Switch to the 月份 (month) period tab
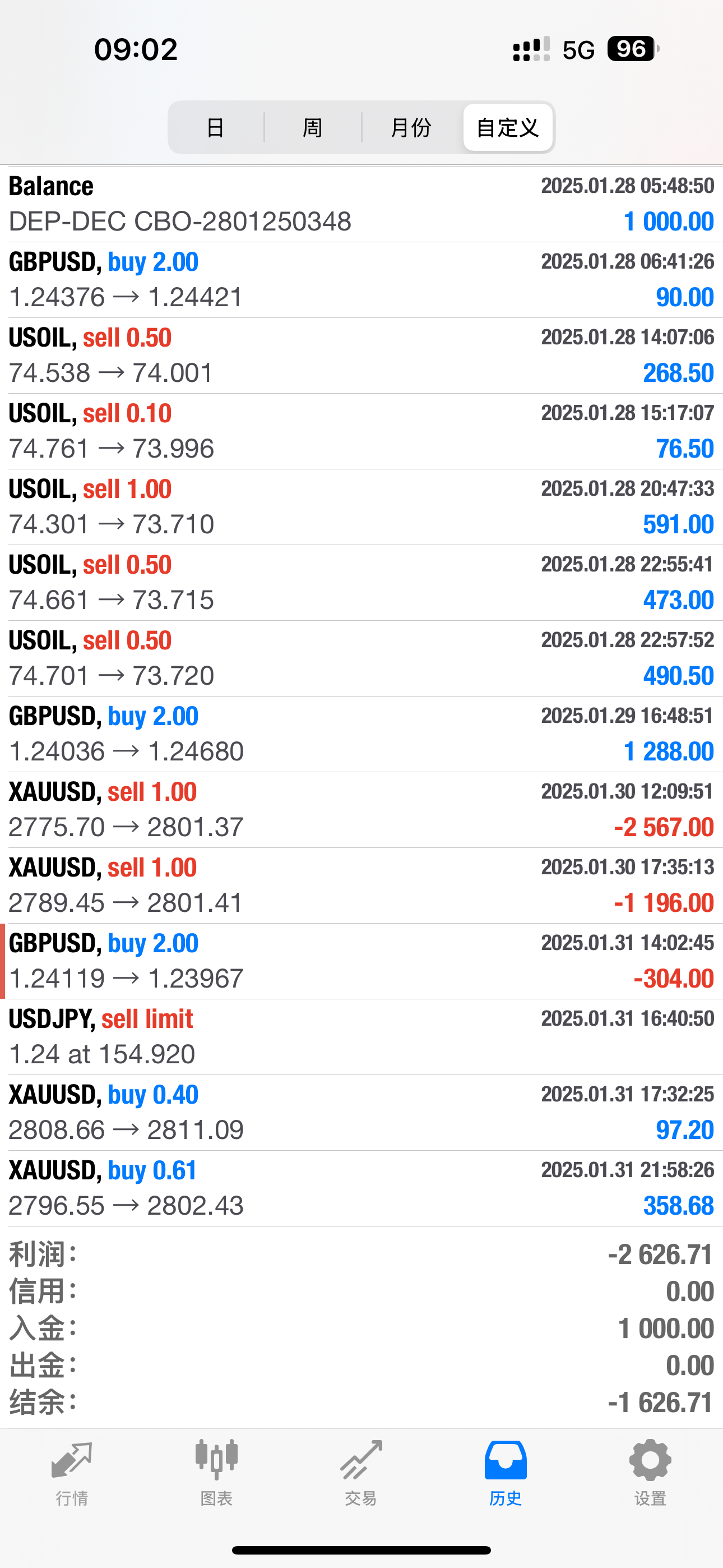This screenshot has width=723, height=1568. coord(411,128)
